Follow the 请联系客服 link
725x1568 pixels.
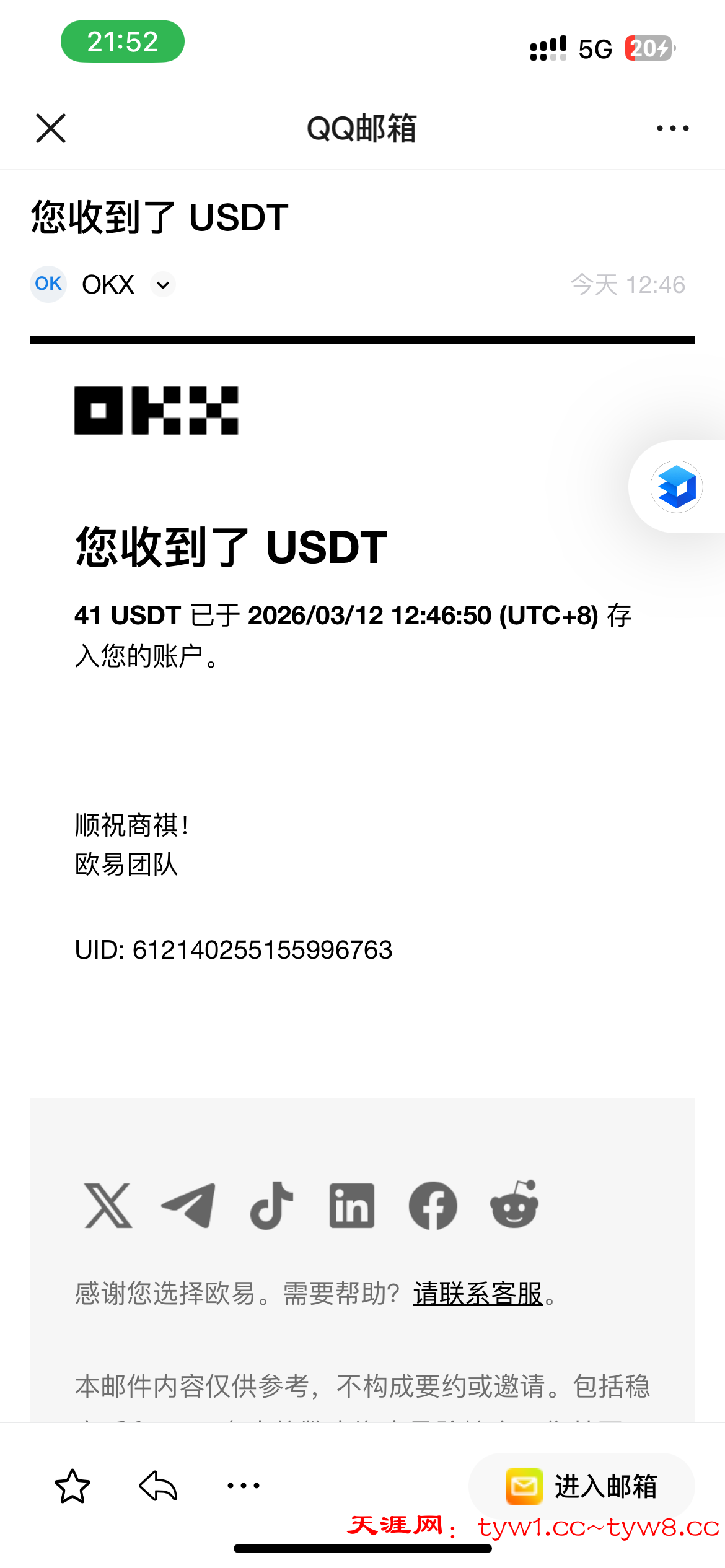coord(478,1294)
